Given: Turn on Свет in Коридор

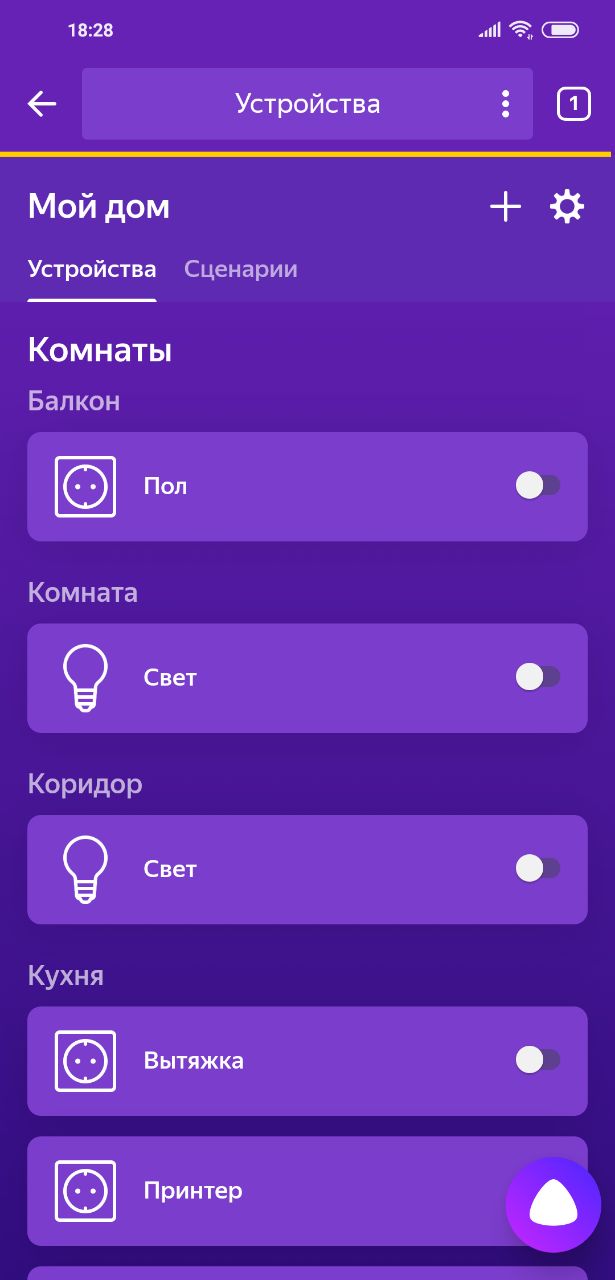Looking at the screenshot, I should [538, 868].
